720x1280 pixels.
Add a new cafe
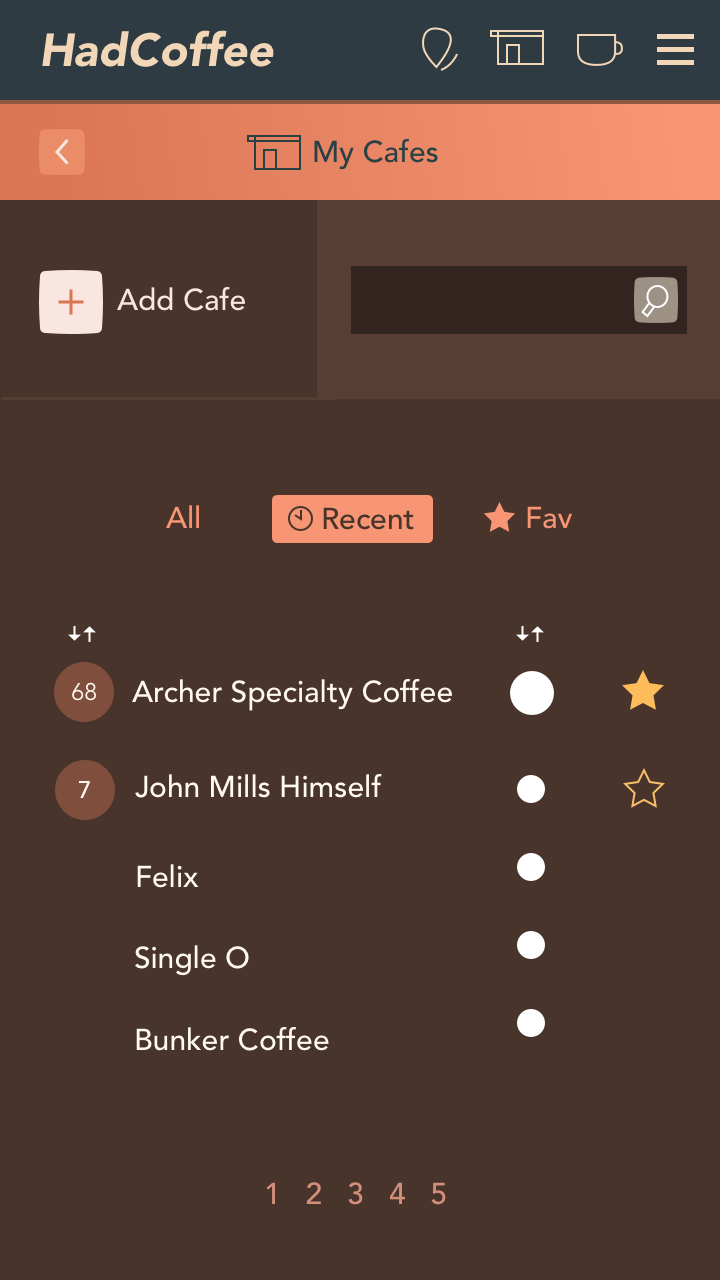71,301
